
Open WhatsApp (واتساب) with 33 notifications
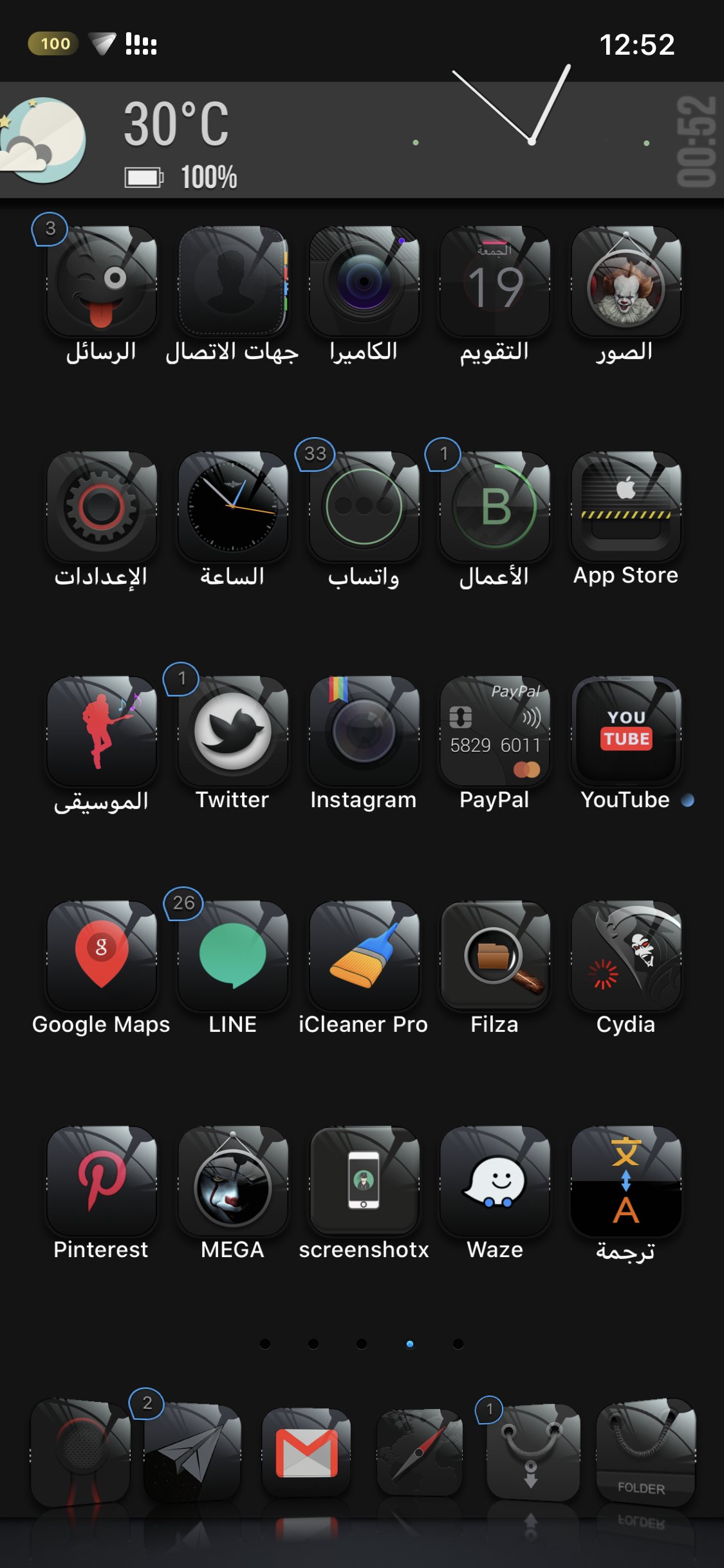click(x=364, y=506)
